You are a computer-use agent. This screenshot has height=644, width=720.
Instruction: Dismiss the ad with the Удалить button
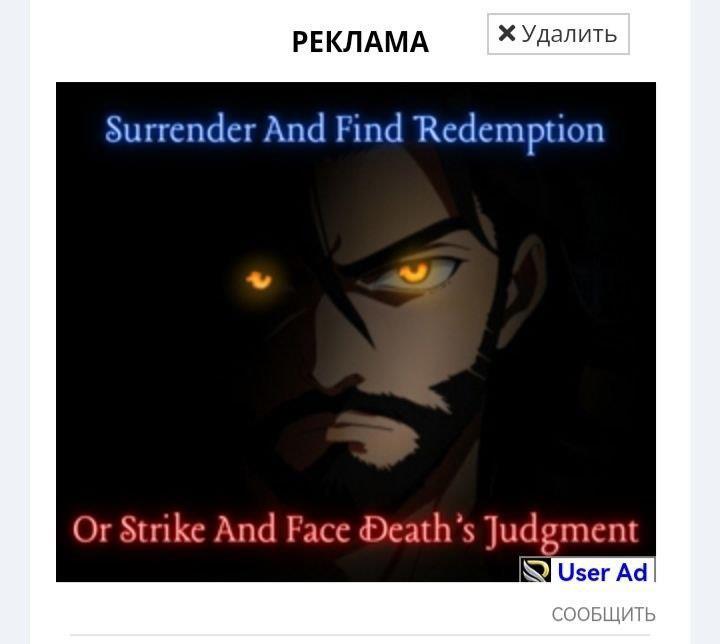click(x=558, y=34)
